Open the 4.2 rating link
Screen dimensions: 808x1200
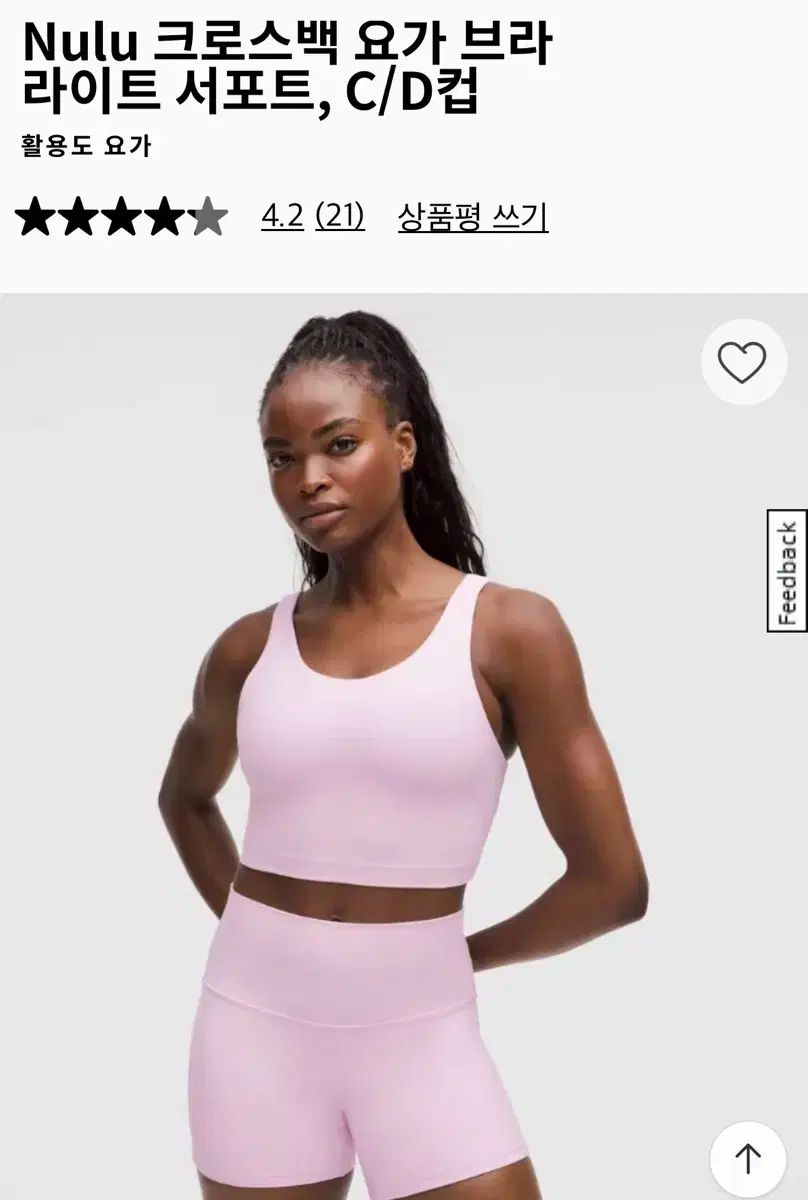[282, 216]
